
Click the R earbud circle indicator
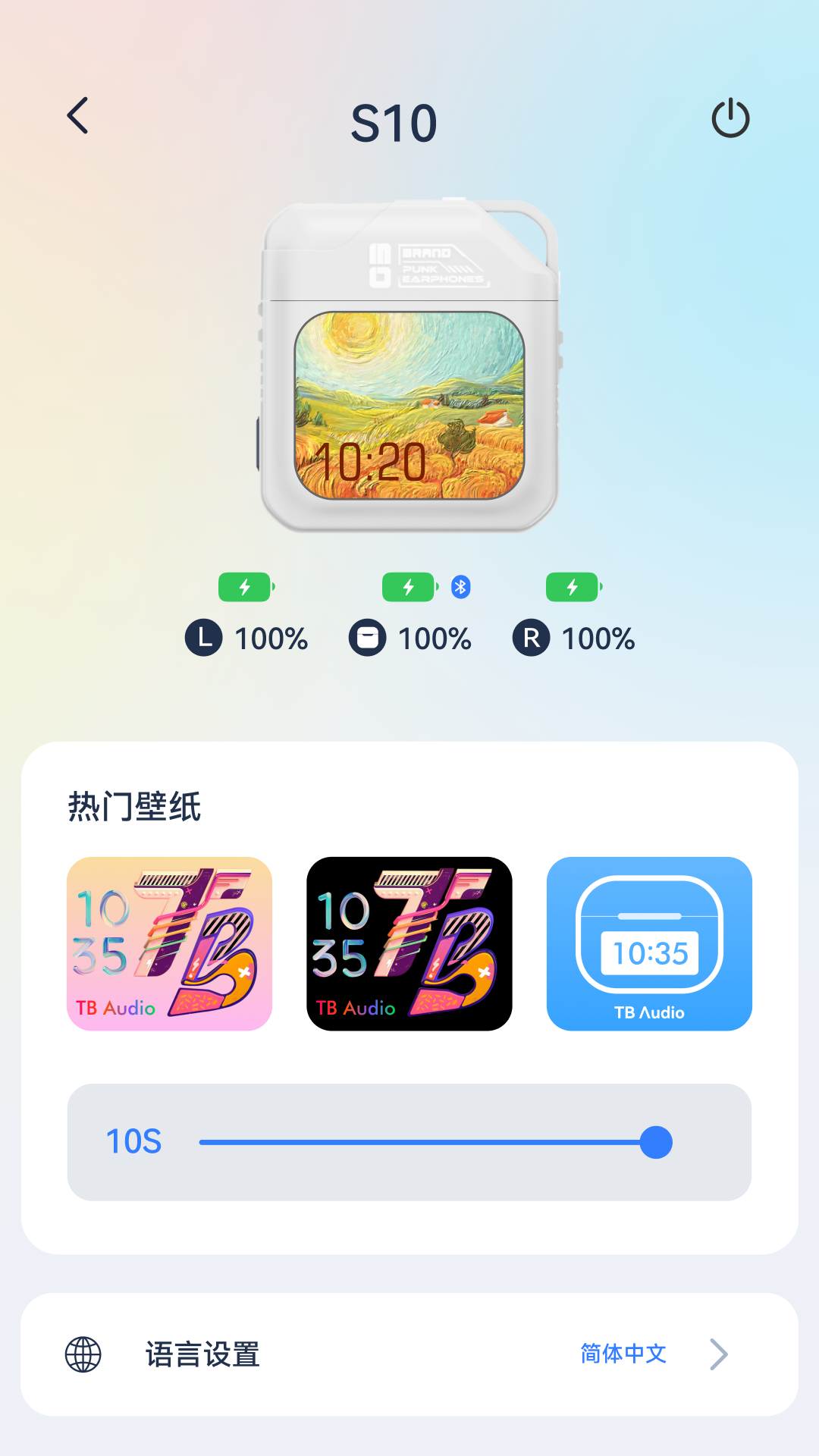coord(532,639)
